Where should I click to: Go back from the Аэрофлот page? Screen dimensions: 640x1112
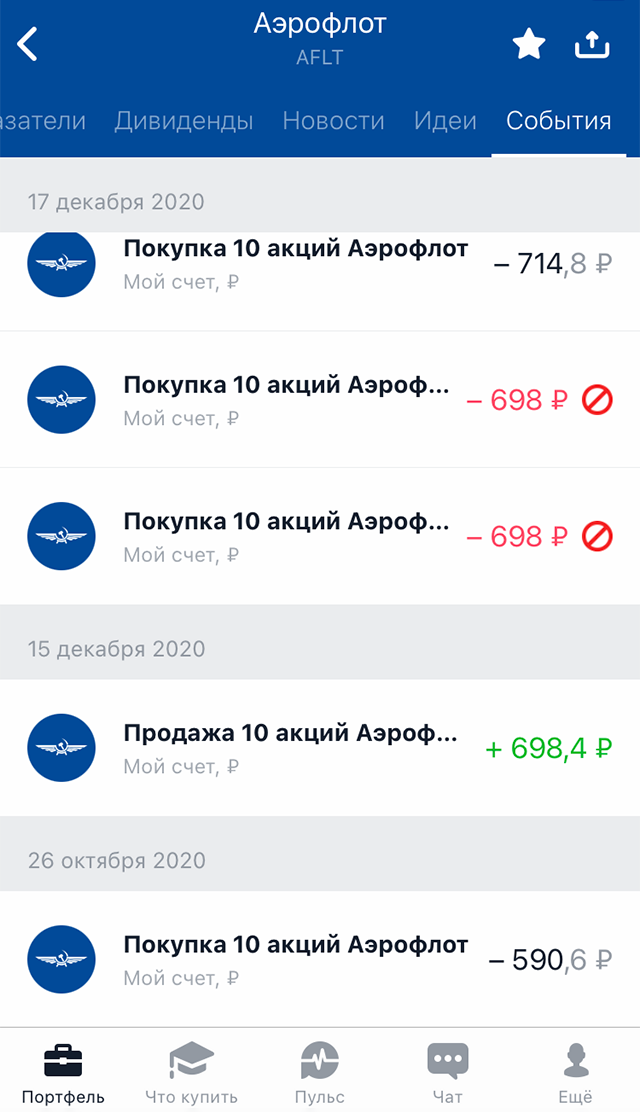click(x=28, y=44)
